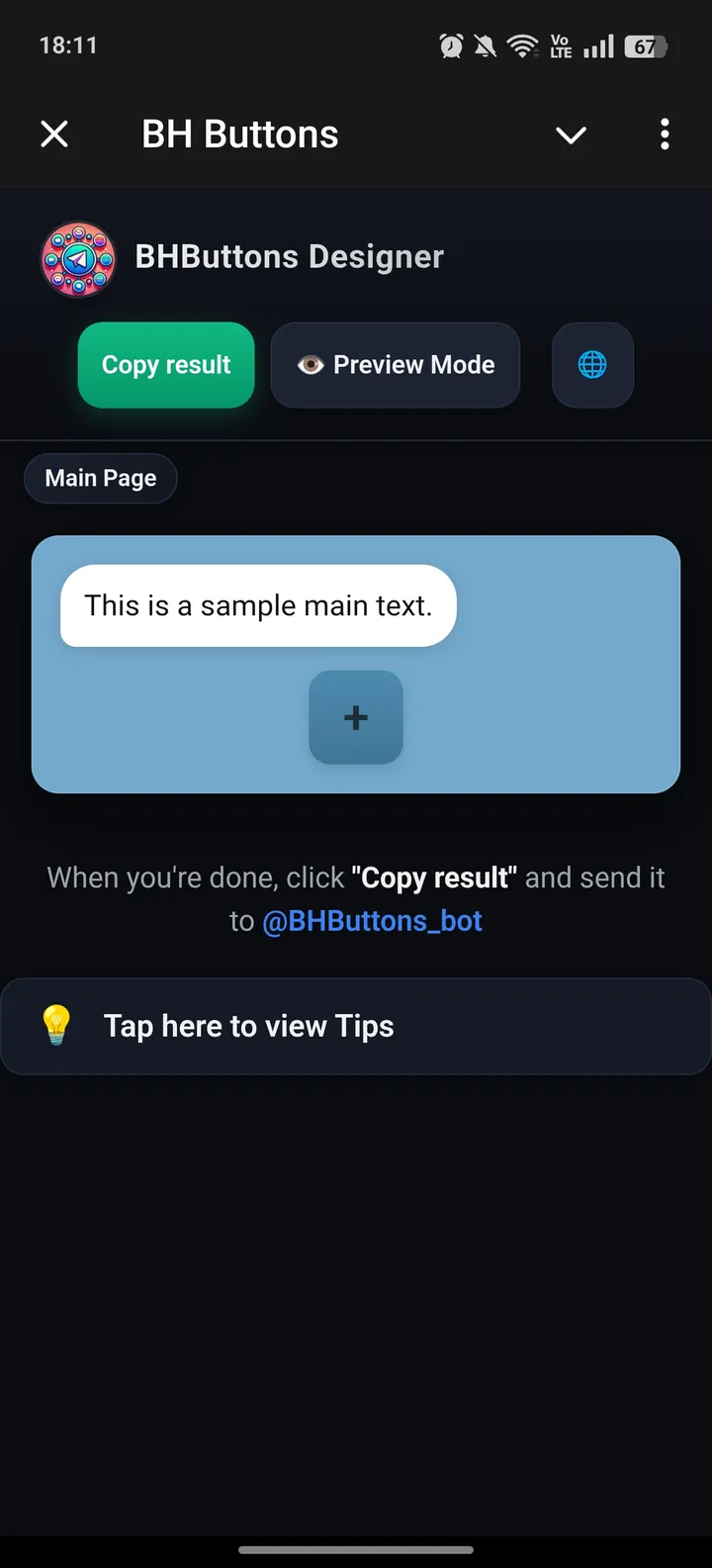Image resolution: width=712 pixels, height=1568 pixels.
Task: Open the three-dot overflow menu
Action: pos(665,134)
